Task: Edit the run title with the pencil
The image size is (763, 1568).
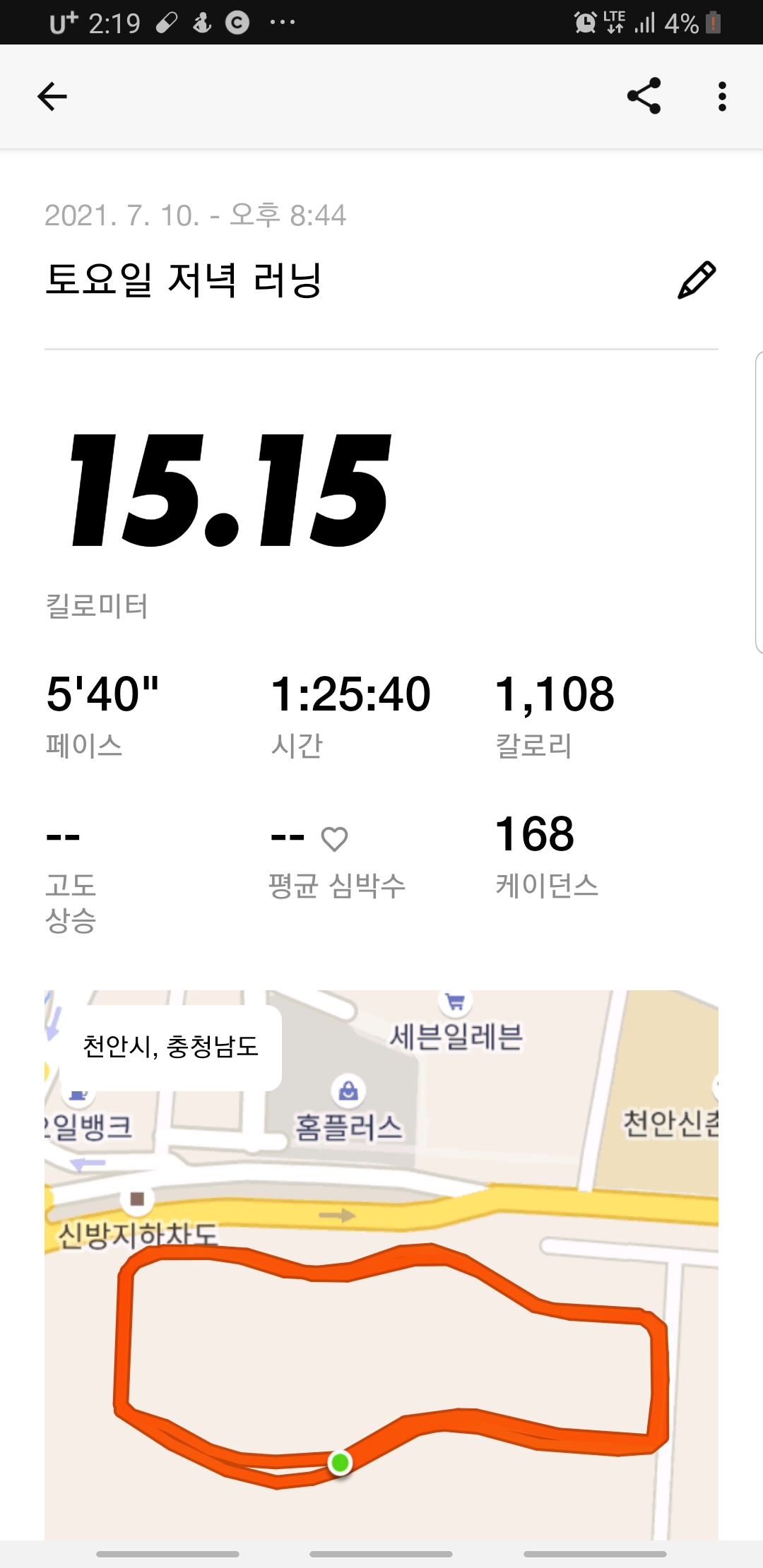Action: 697,280
